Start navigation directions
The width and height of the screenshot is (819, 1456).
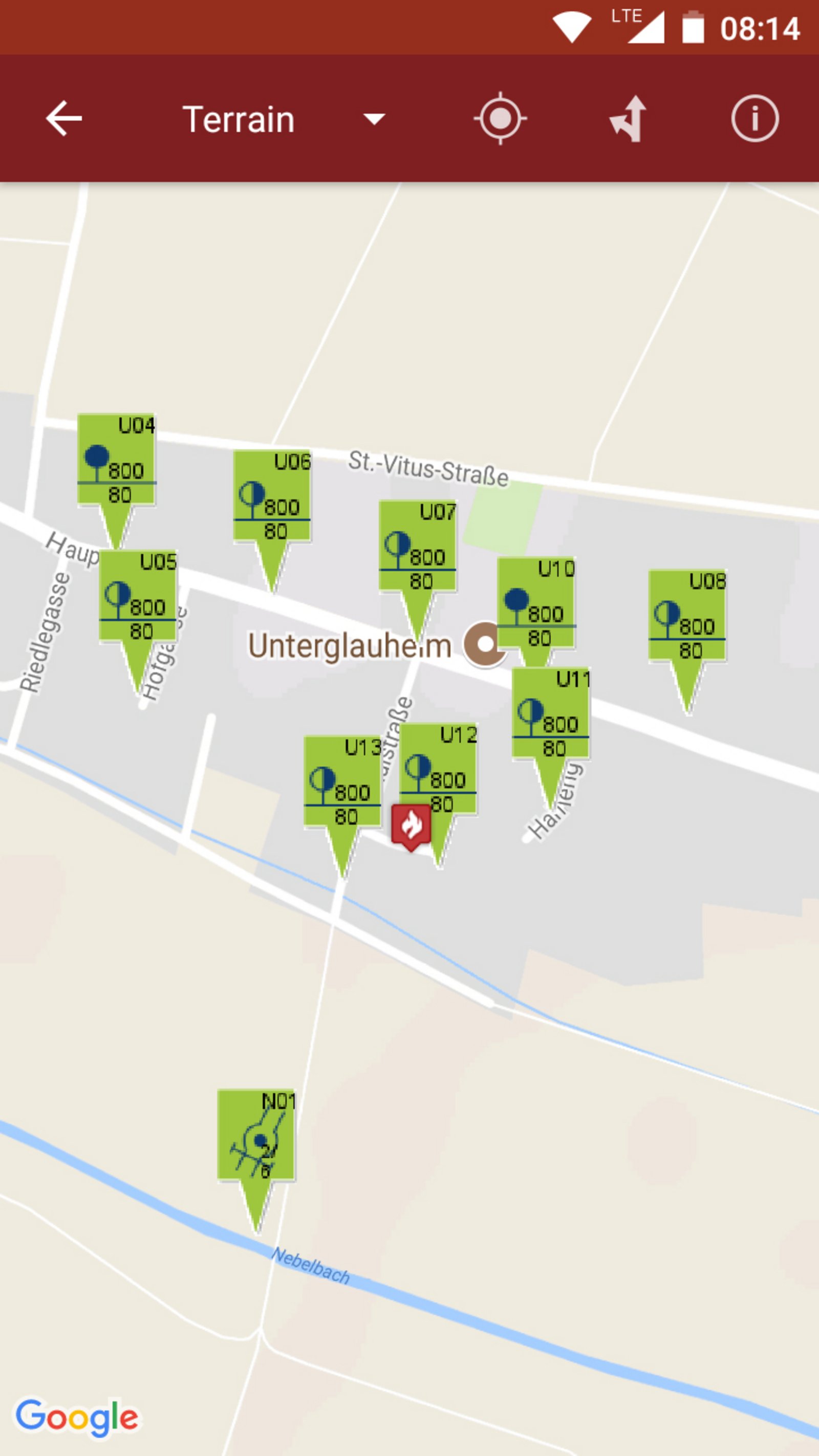pos(628,119)
